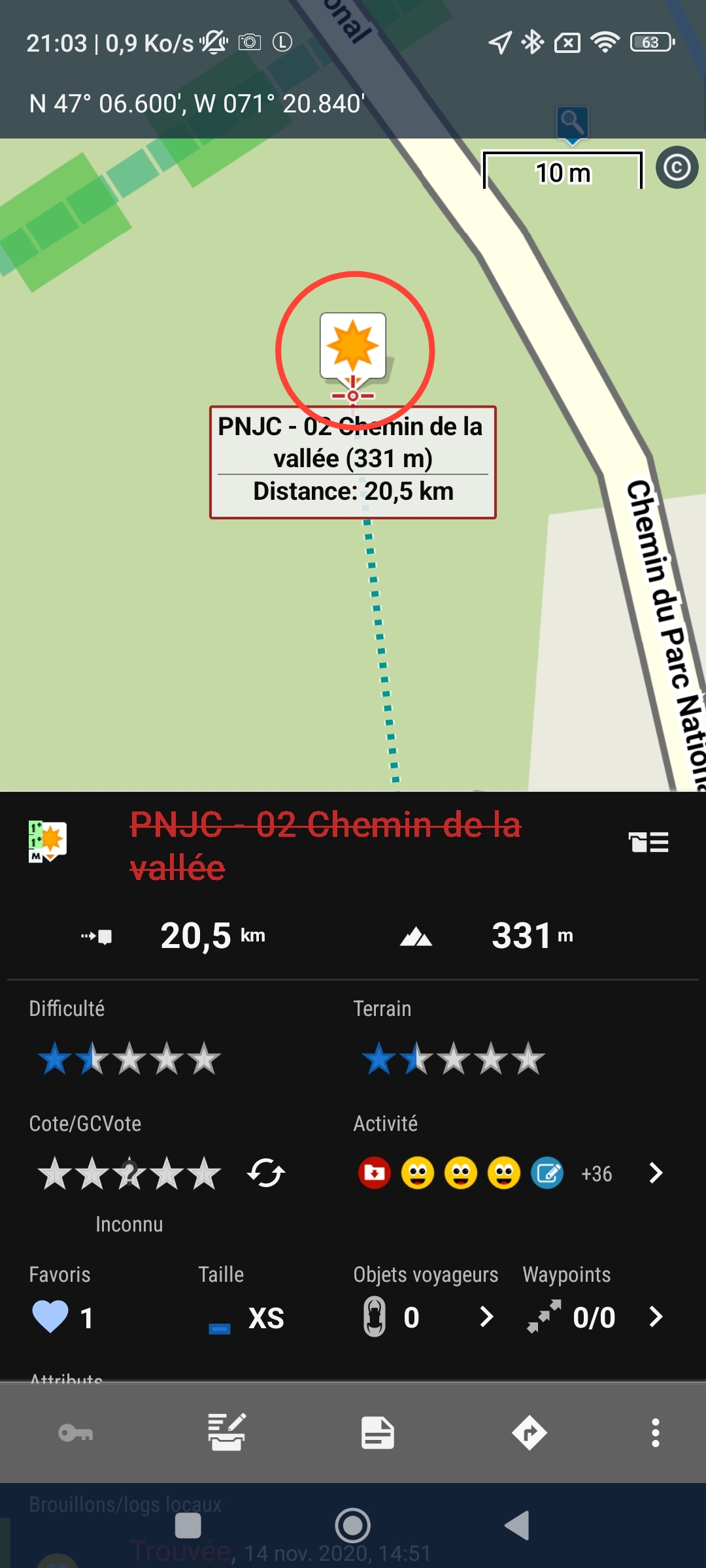This screenshot has width=706, height=1568.
Task: Tap the key icon in bottom toolbar
Action: pos(76,1433)
